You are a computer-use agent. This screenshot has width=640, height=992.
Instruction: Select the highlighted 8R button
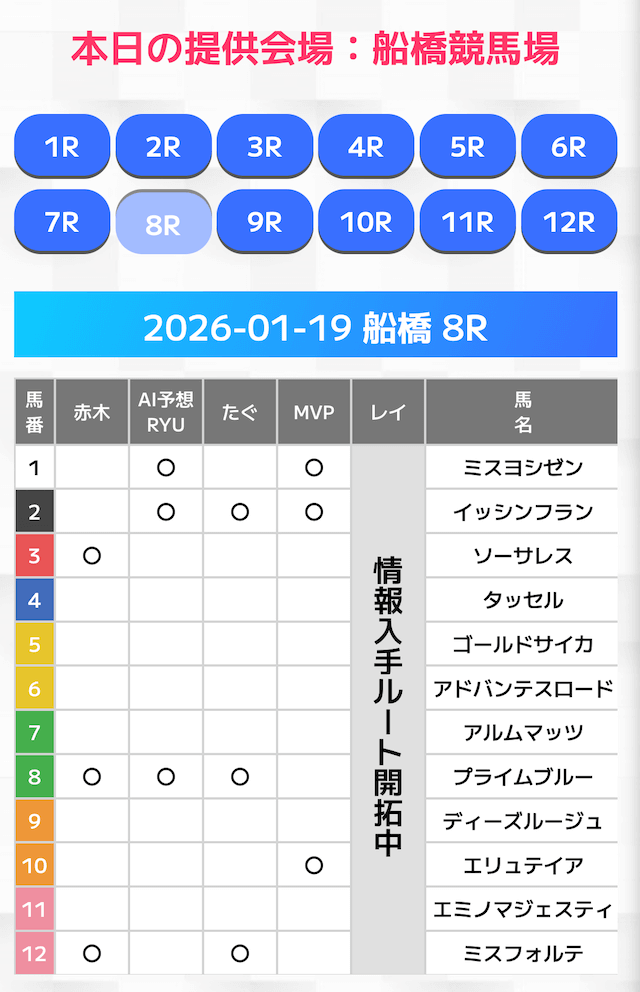163,223
